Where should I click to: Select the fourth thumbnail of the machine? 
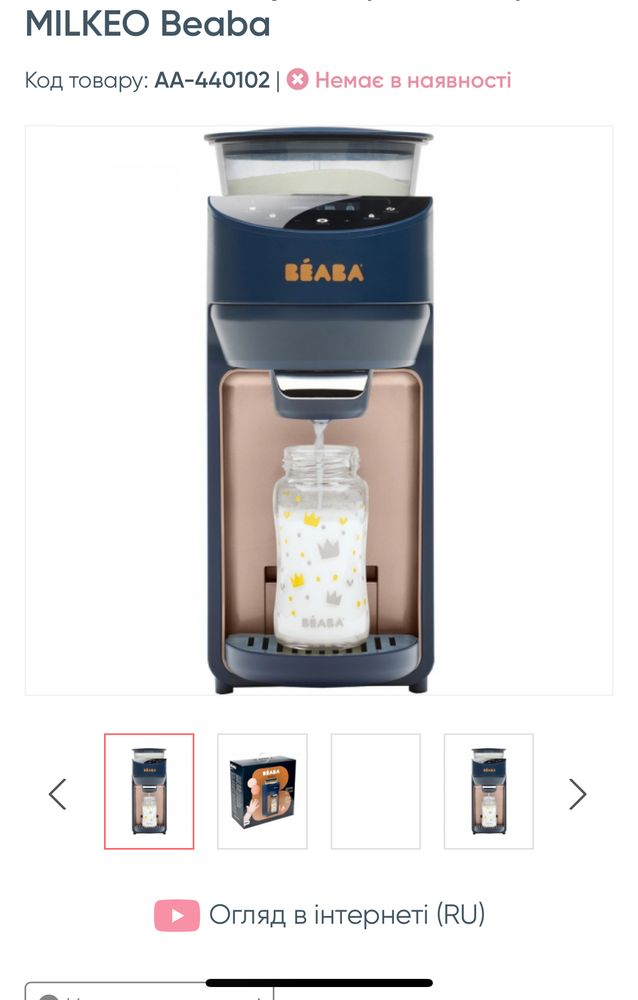(x=488, y=792)
